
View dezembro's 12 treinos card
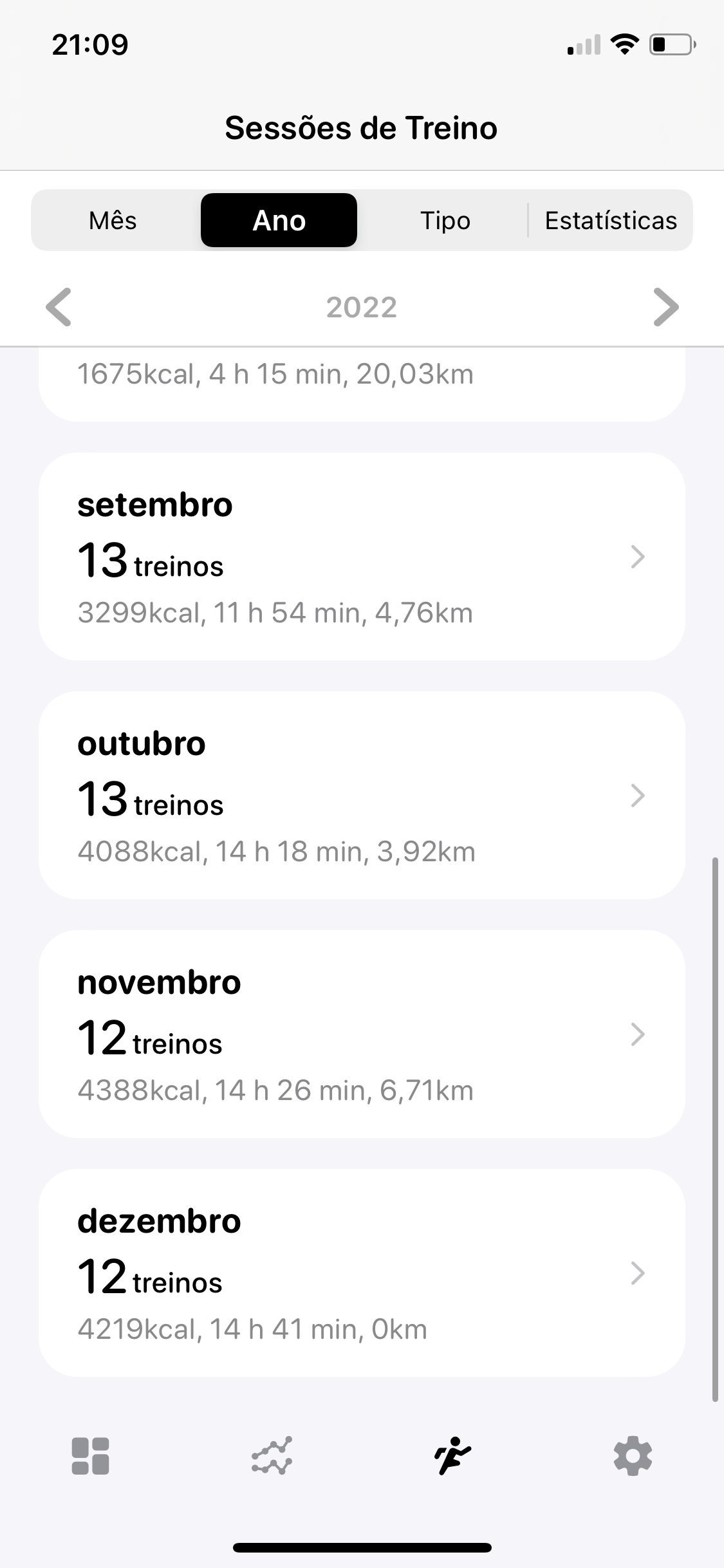tap(362, 1273)
